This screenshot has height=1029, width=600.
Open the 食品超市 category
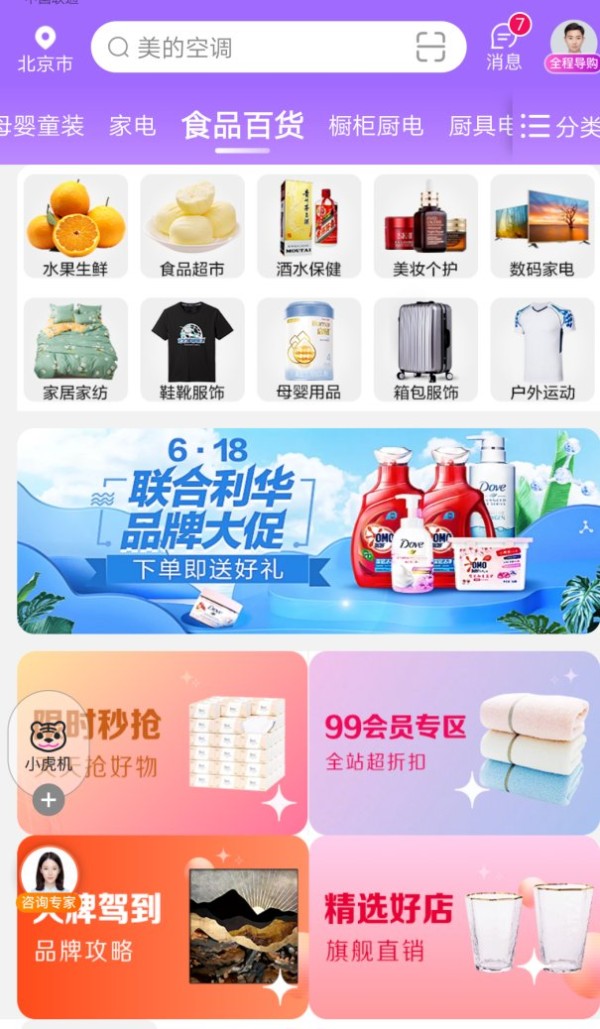coord(192,227)
